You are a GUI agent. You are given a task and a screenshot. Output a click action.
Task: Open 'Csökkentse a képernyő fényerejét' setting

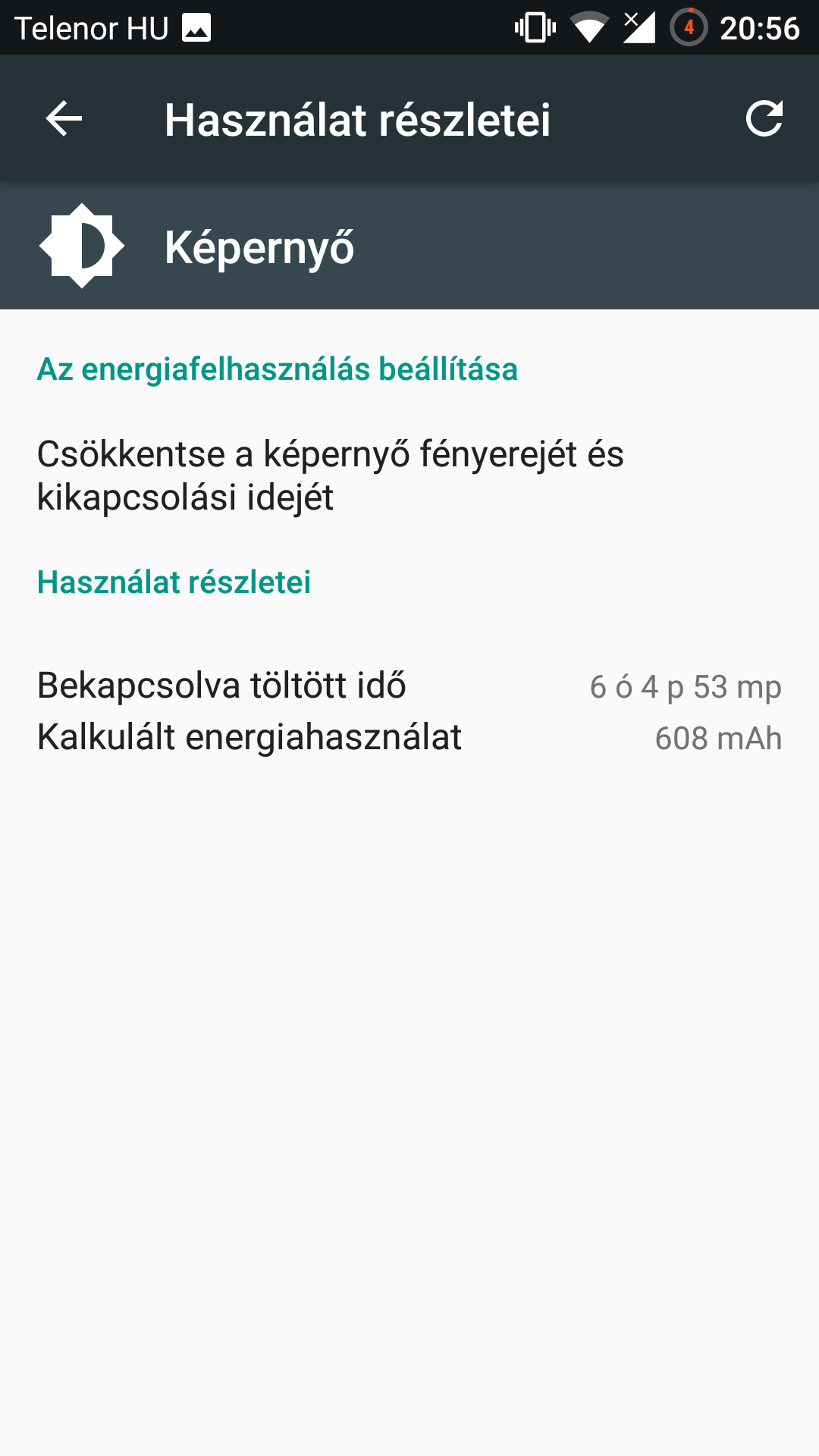[x=409, y=475]
